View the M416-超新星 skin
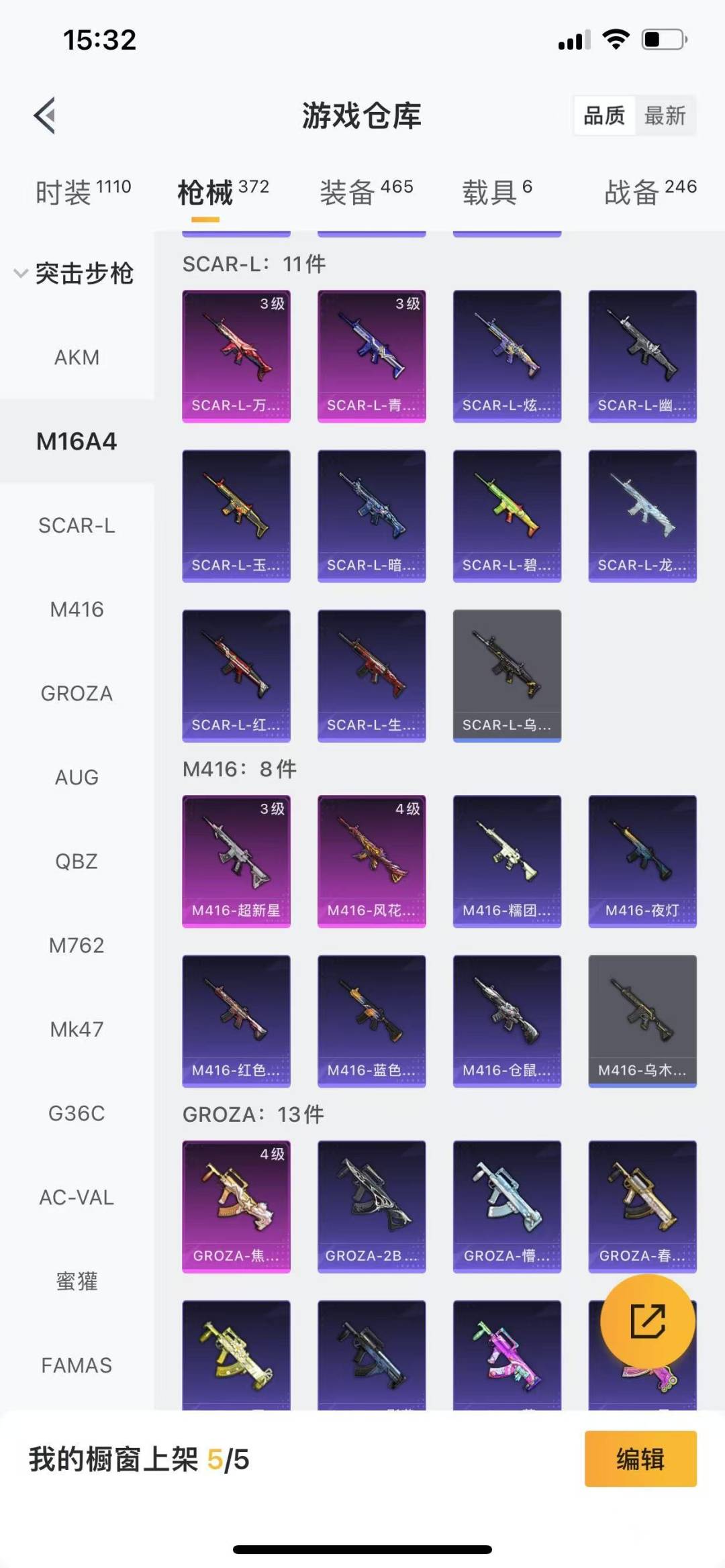Screen dimensions: 725x1568 pyautogui.click(x=236, y=861)
